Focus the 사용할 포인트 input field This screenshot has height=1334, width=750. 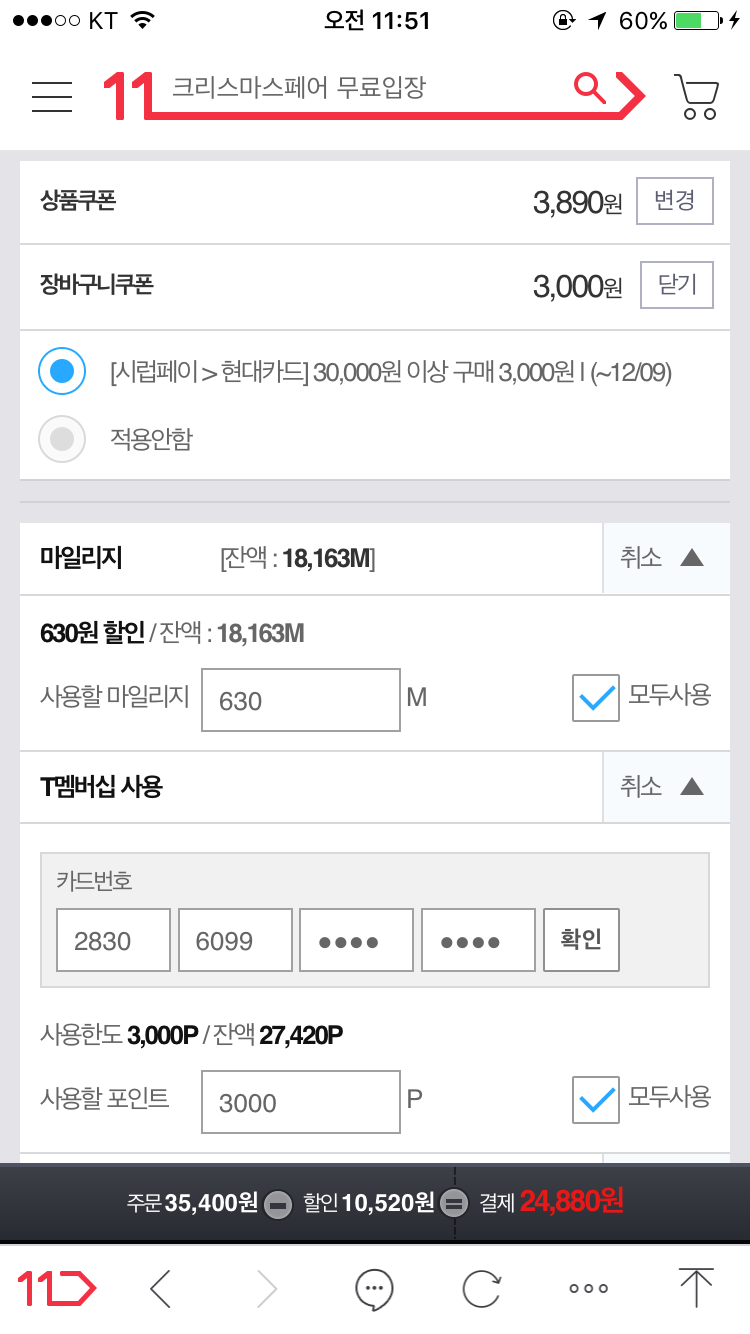click(301, 1102)
